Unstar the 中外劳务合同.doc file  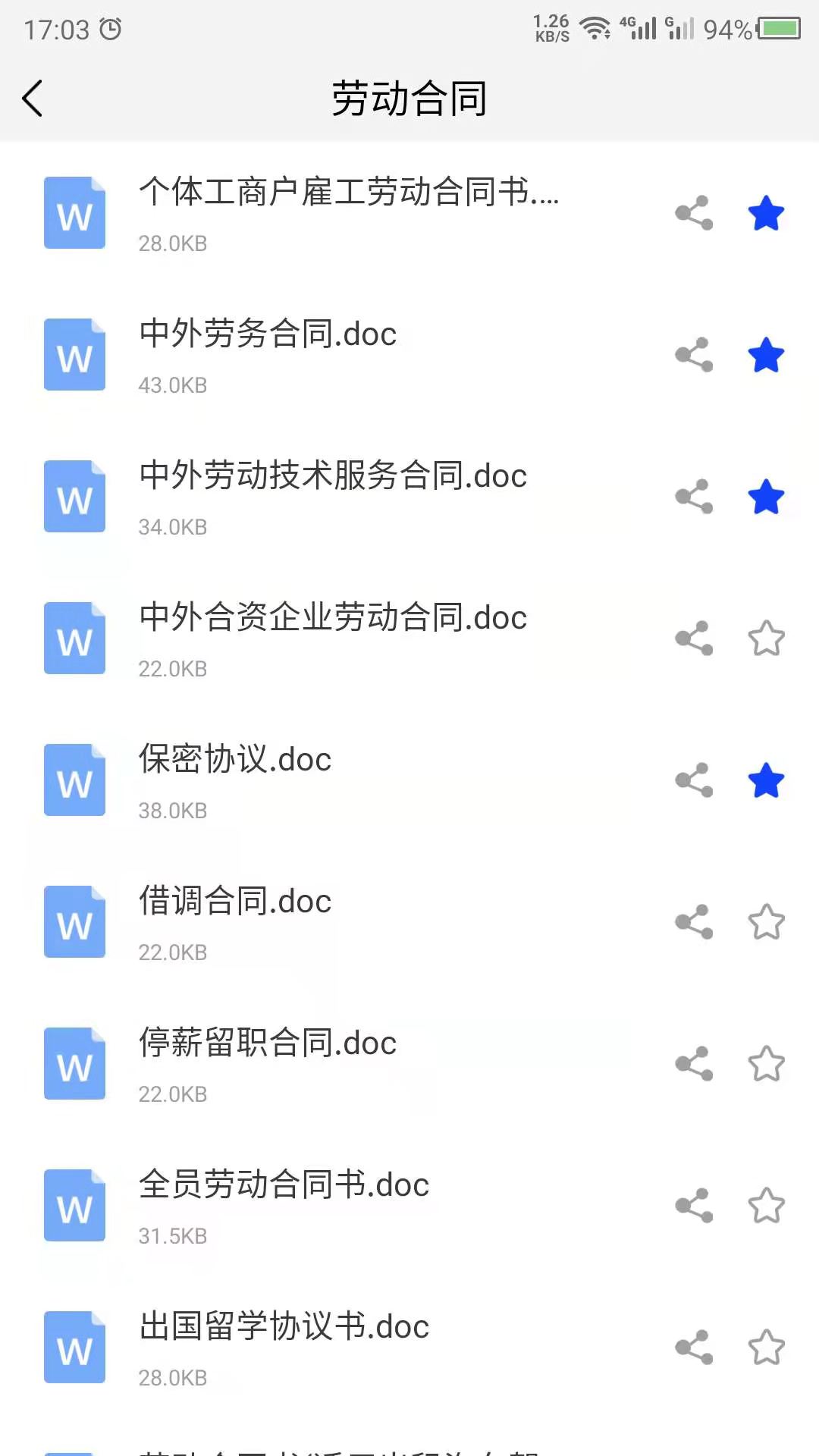pos(766,355)
